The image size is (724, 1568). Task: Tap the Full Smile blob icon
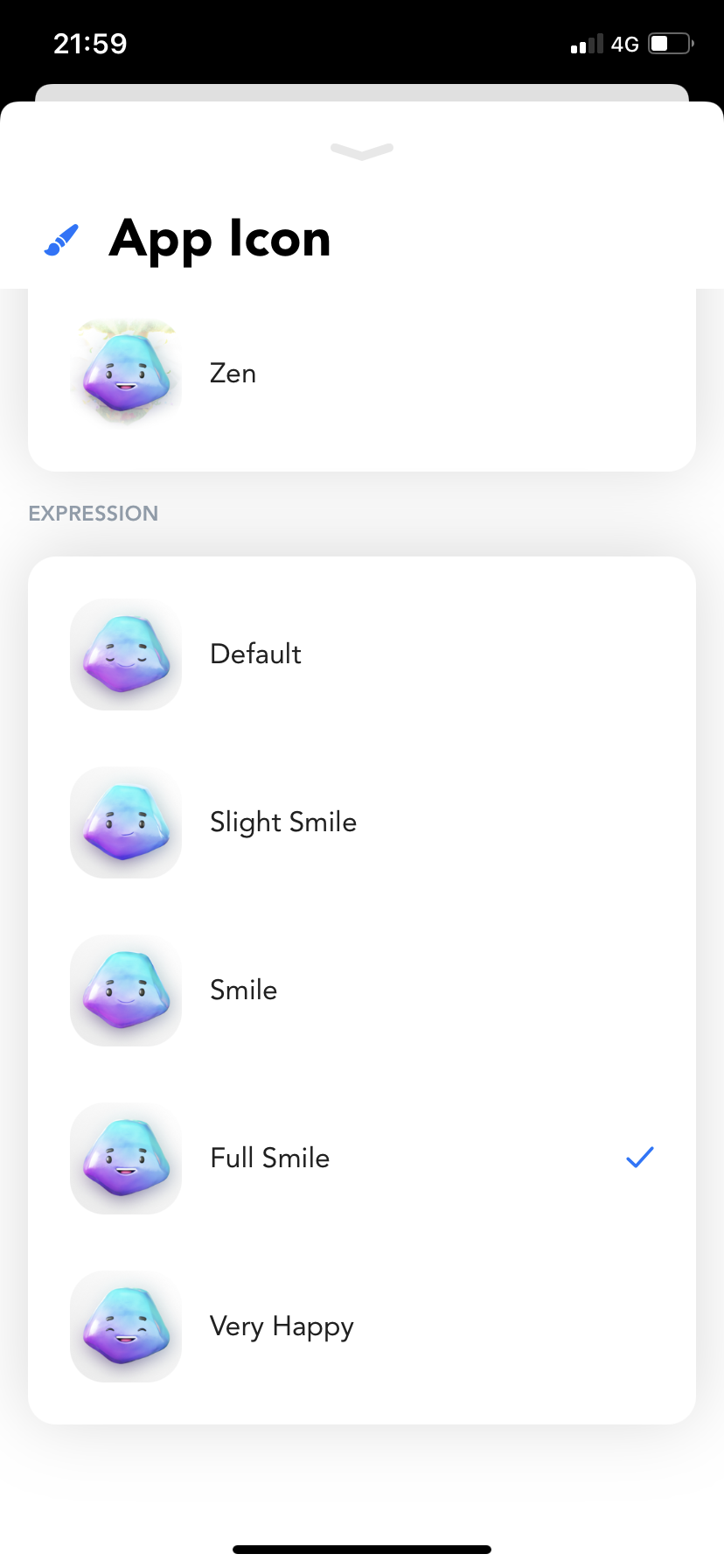(125, 1158)
